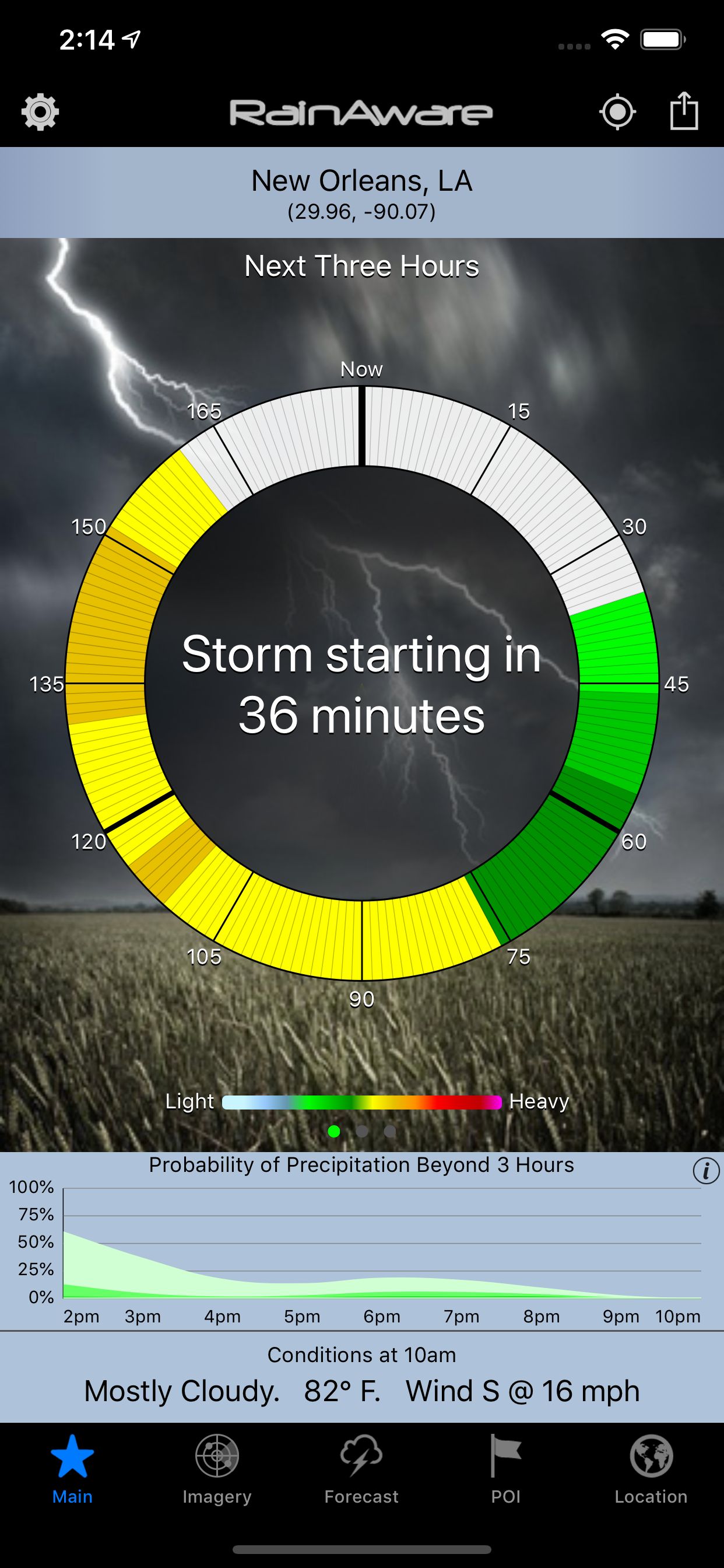Select the active green page dot
The height and width of the screenshot is (1568, 724).
(335, 1131)
